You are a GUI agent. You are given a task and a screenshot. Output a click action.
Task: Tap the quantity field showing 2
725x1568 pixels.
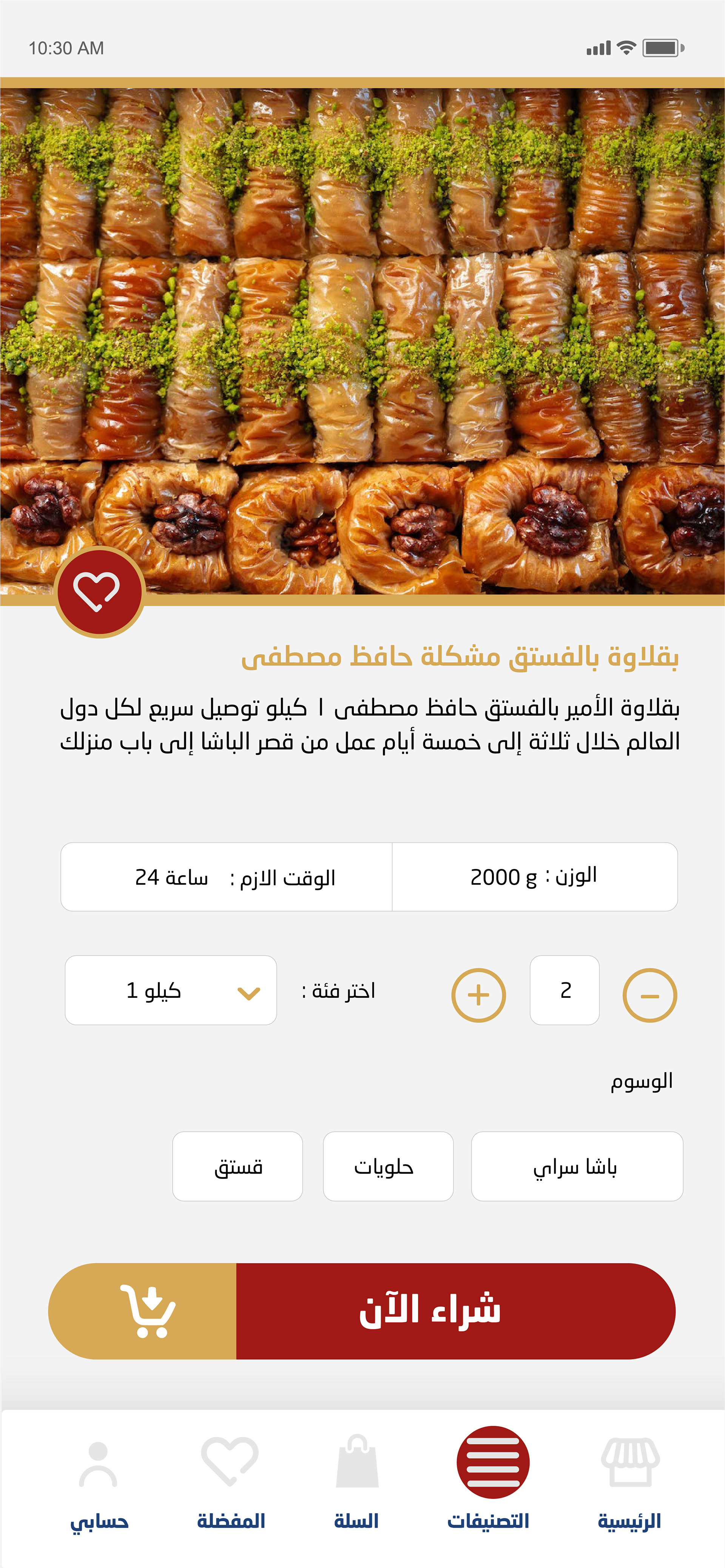[564, 990]
